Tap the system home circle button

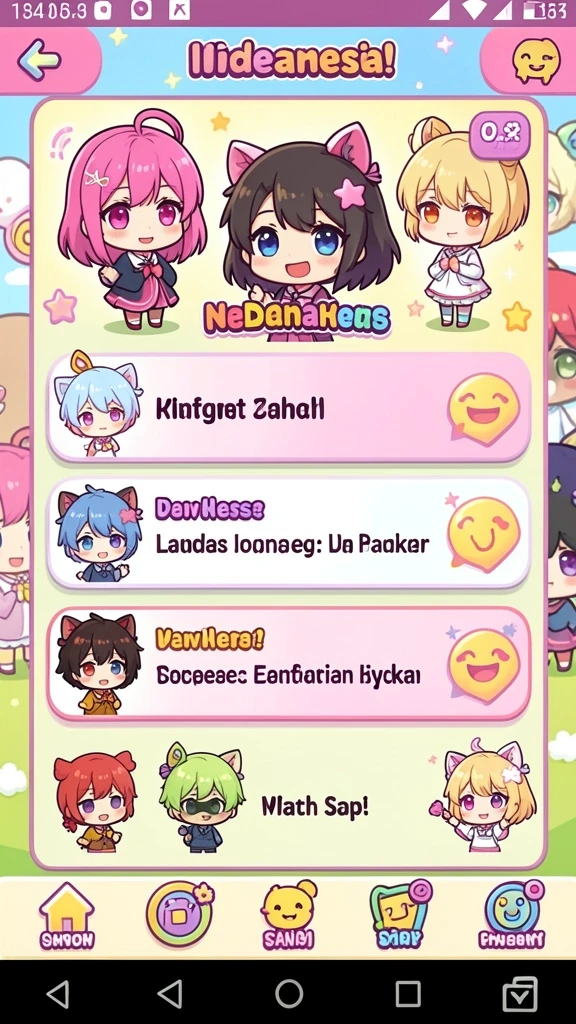pos(289,994)
